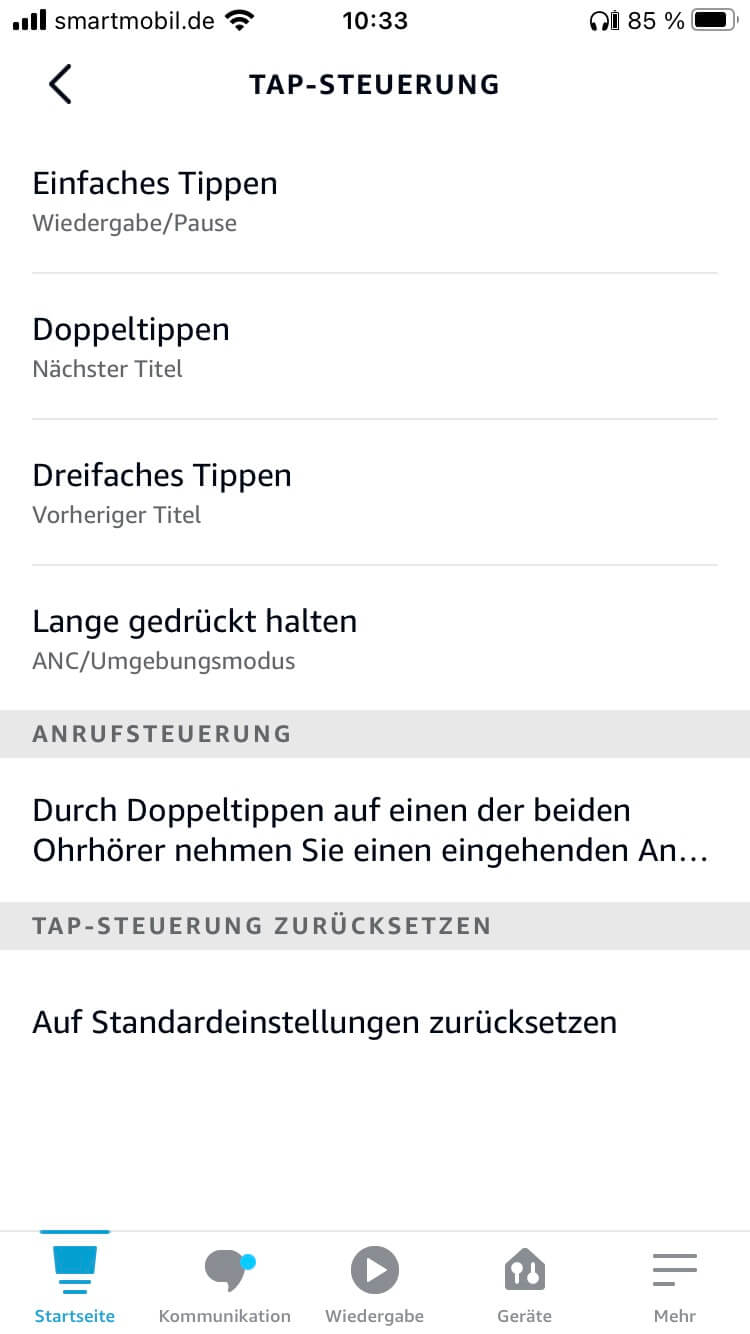Select the Dreifaches Tippen row

(x=374, y=493)
